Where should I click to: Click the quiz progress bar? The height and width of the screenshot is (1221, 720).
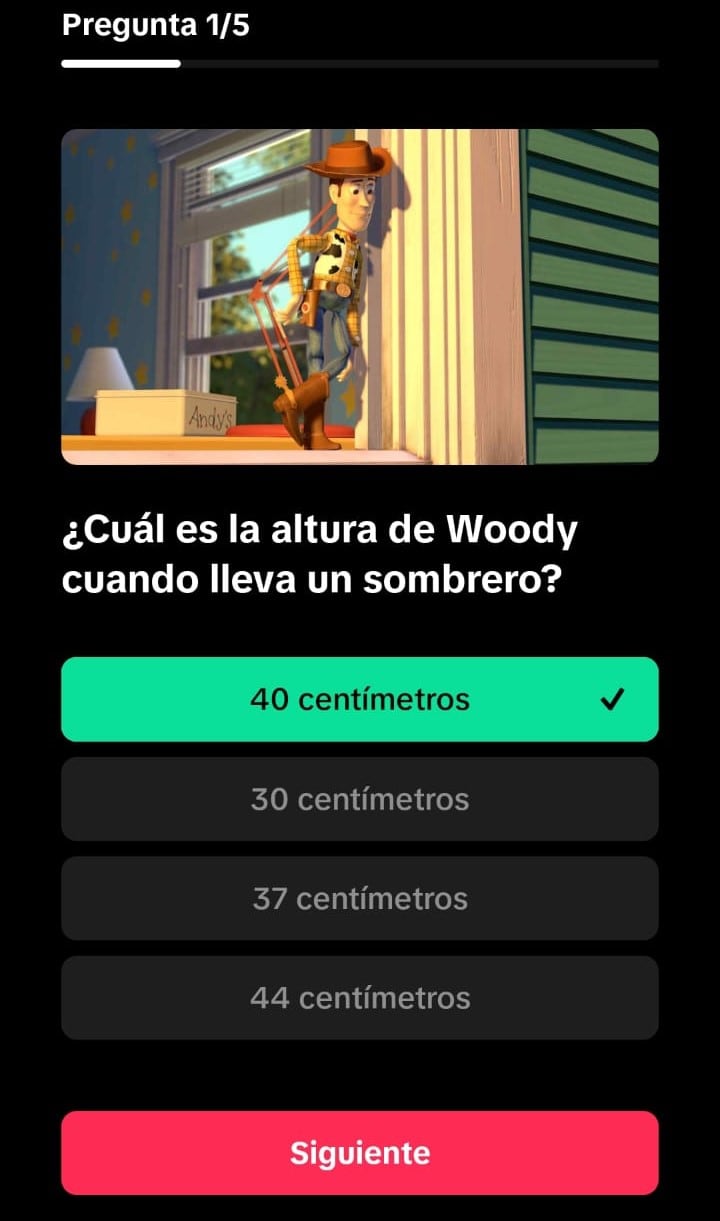[x=360, y=64]
